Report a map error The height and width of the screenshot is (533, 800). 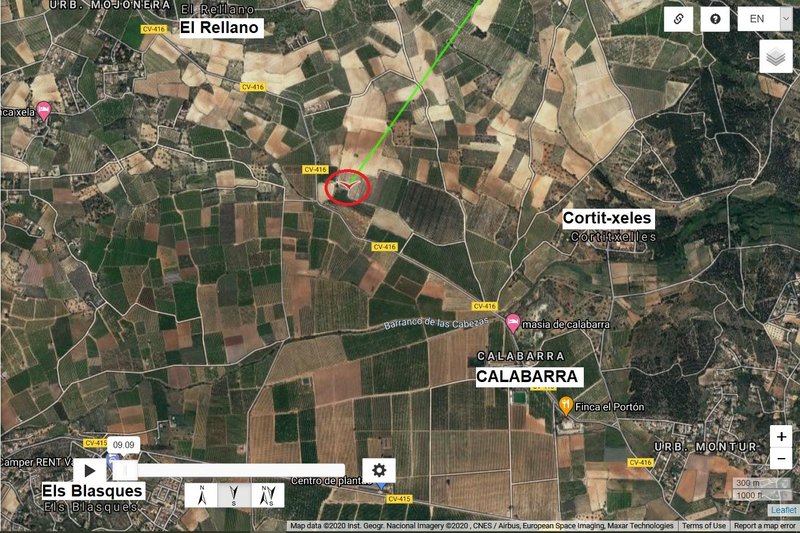click(x=765, y=526)
